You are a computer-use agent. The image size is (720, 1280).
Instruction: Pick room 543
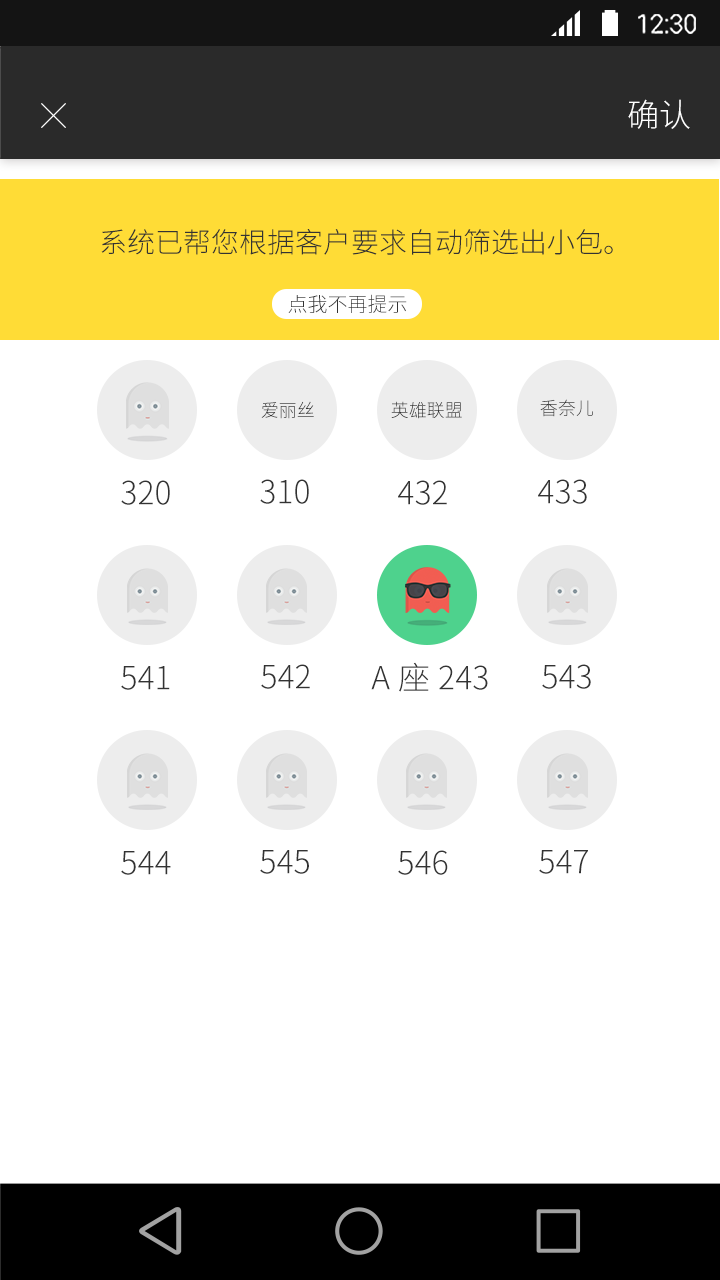567,595
